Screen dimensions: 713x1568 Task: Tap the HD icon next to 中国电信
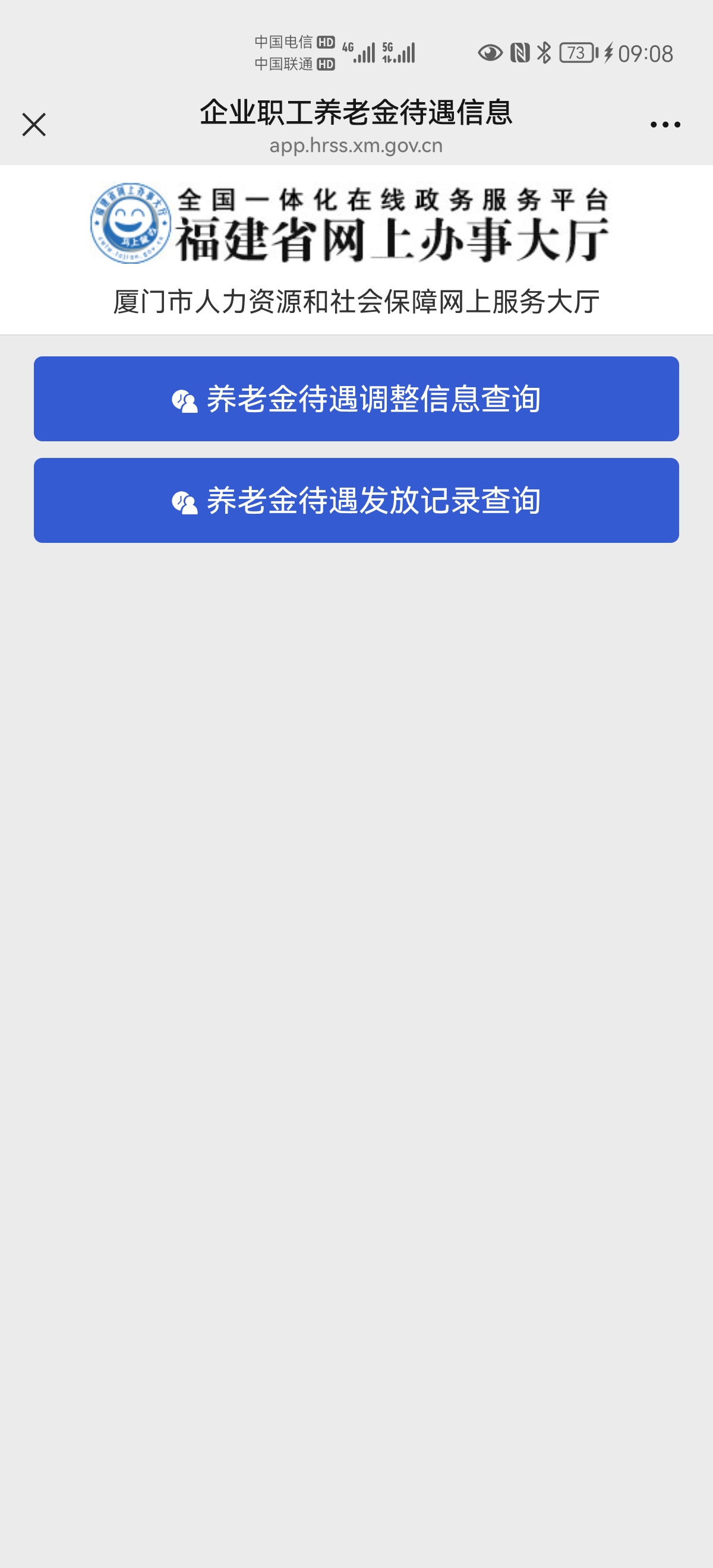(x=325, y=43)
